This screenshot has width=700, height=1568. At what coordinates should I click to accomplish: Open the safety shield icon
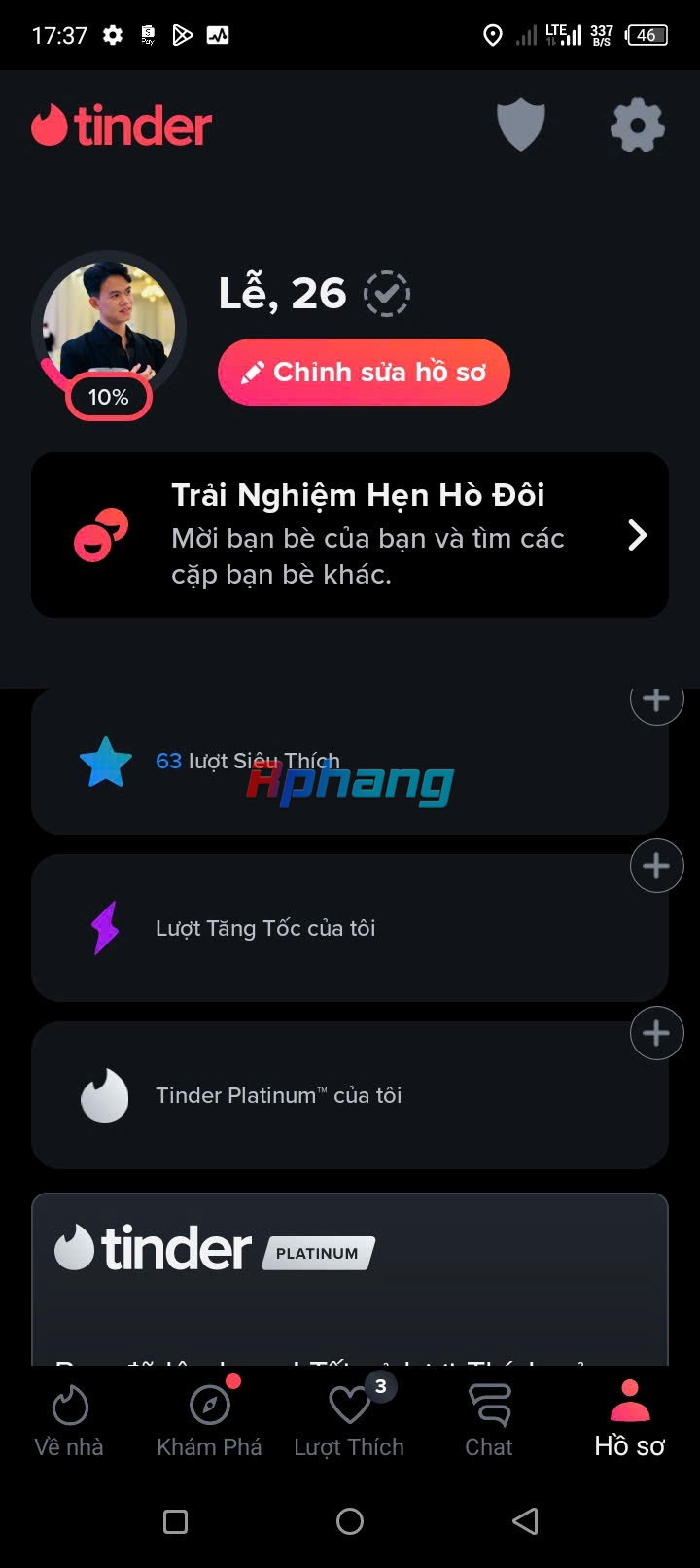click(x=520, y=125)
